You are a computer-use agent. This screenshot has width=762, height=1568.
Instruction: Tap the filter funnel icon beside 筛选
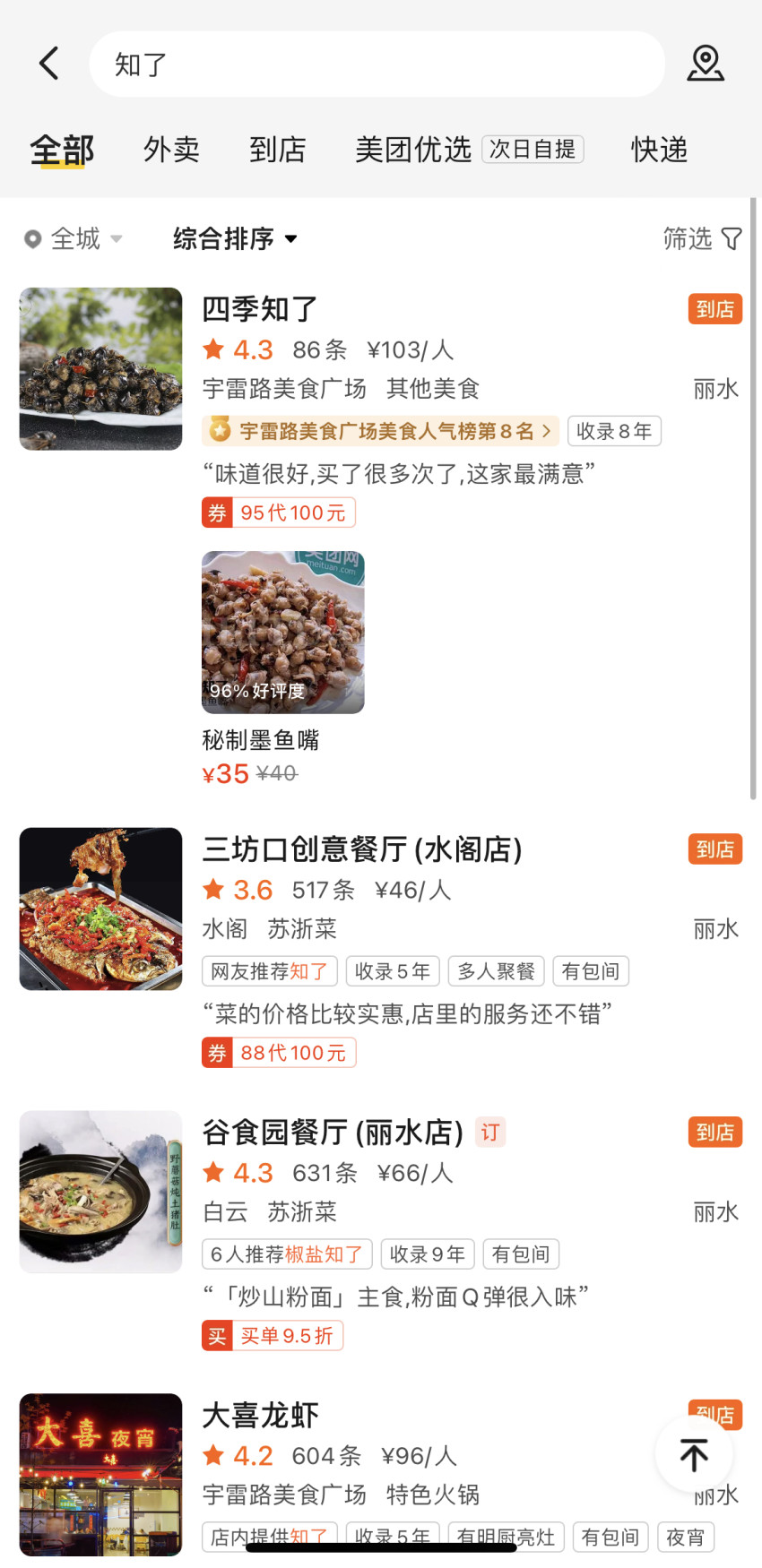pyautogui.click(x=733, y=238)
